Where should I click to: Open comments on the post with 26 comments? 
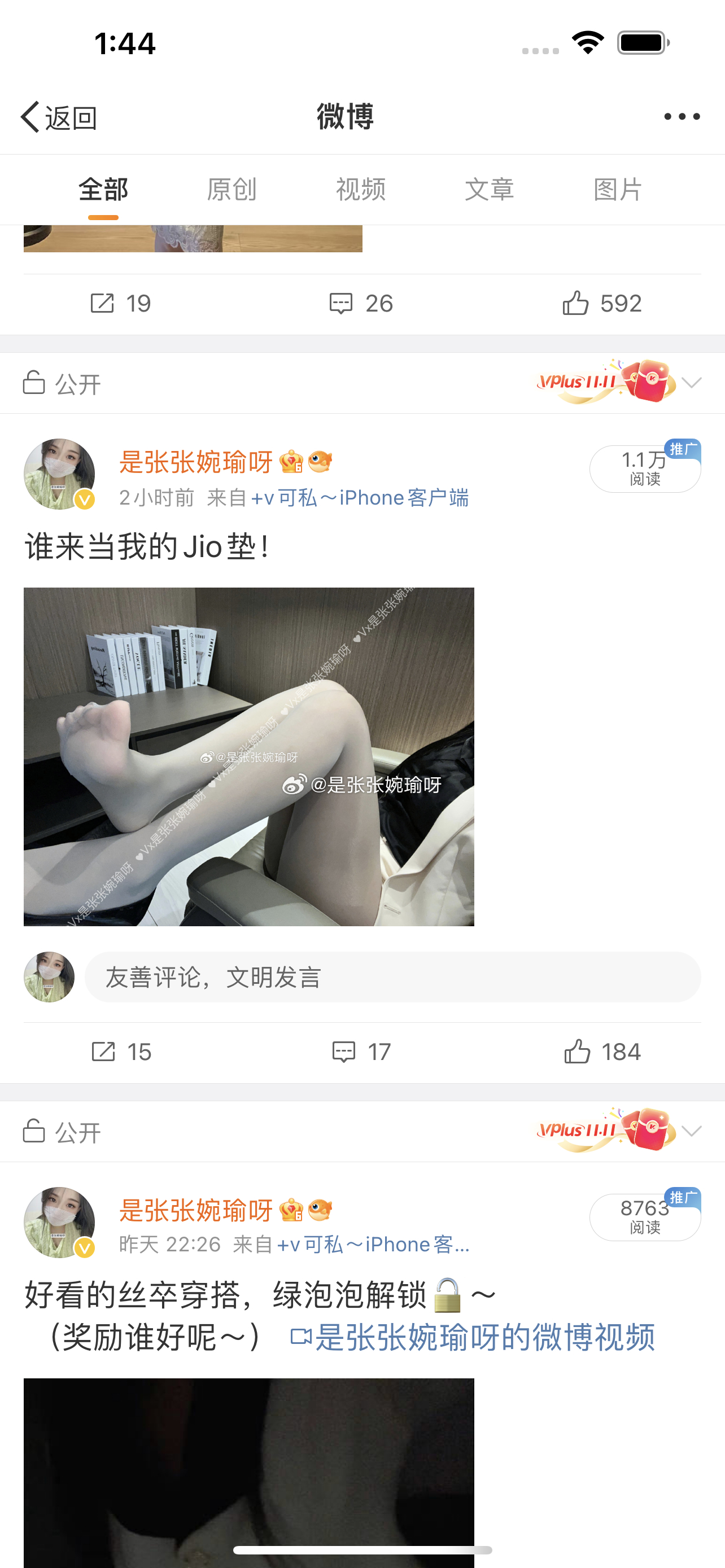coord(361,303)
